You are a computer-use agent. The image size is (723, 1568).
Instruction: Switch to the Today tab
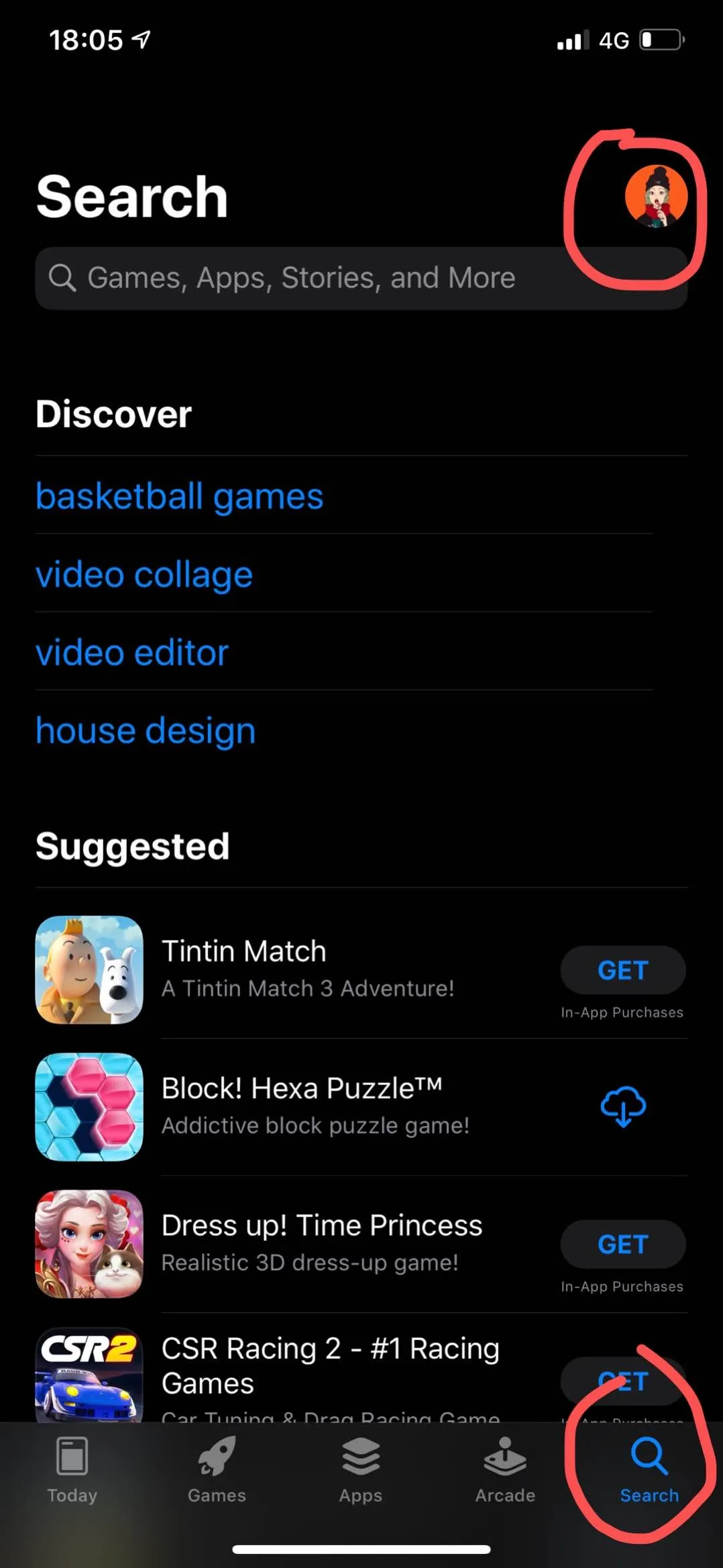[72, 1469]
